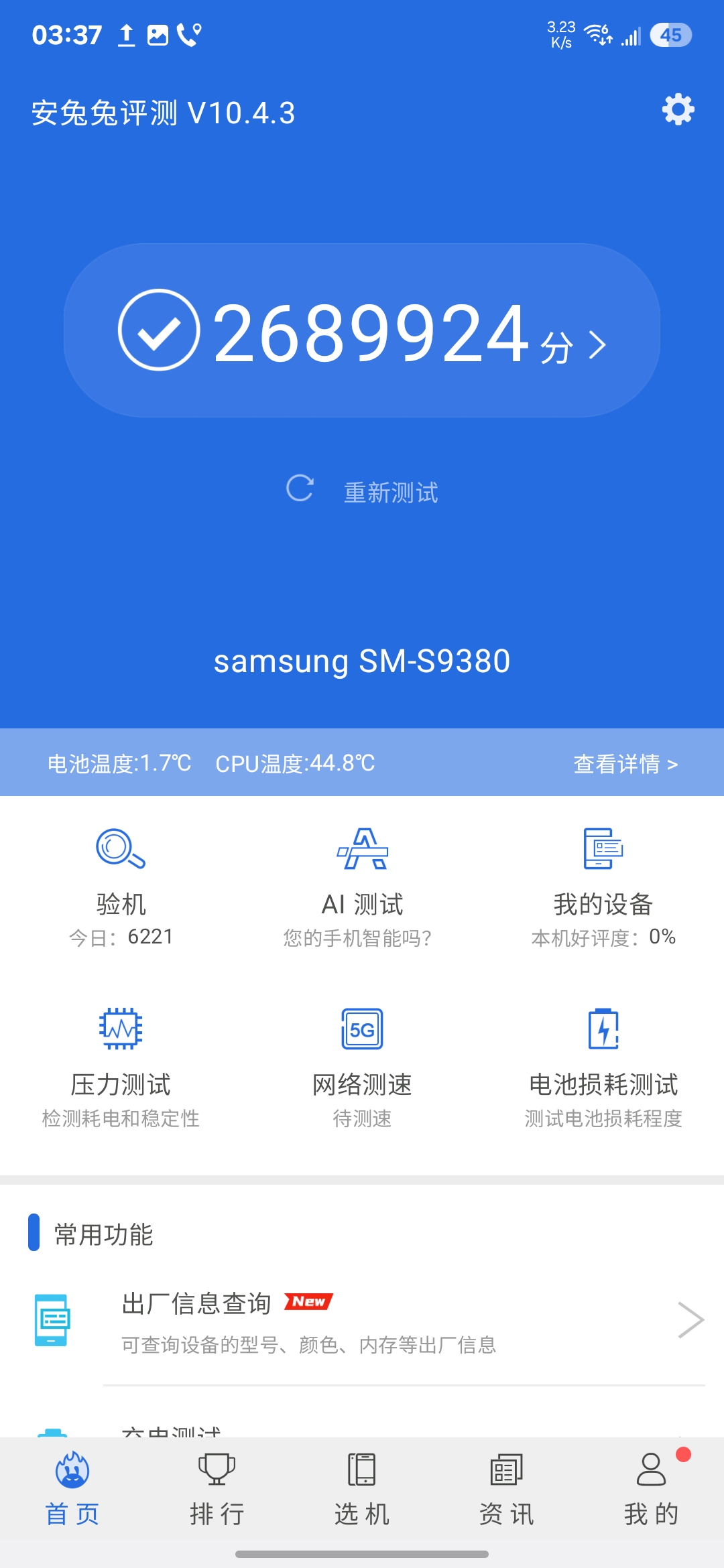Image resolution: width=724 pixels, height=1568 pixels.
Task: Tap 重新测试 to rerun the benchmark
Action: coord(363,491)
